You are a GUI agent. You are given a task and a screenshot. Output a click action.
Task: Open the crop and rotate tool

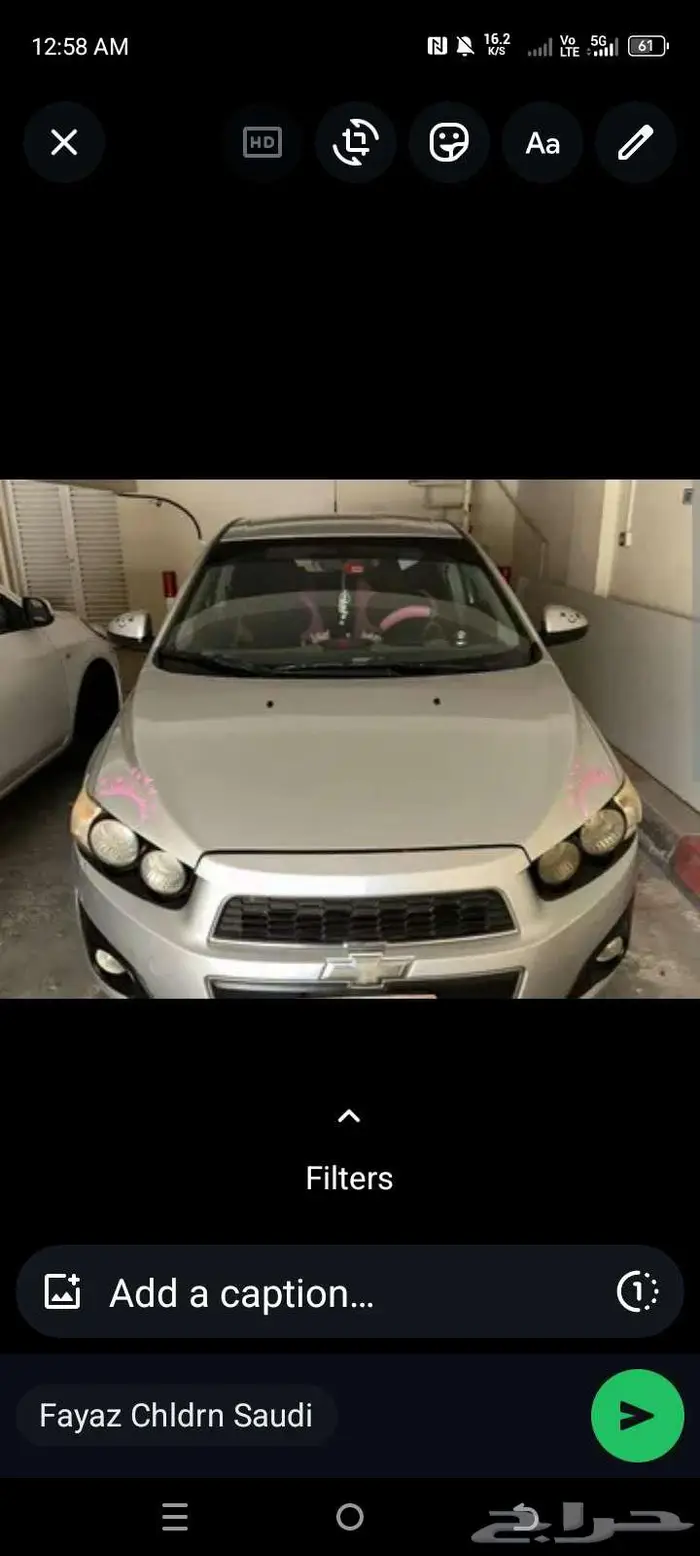tap(356, 143)
